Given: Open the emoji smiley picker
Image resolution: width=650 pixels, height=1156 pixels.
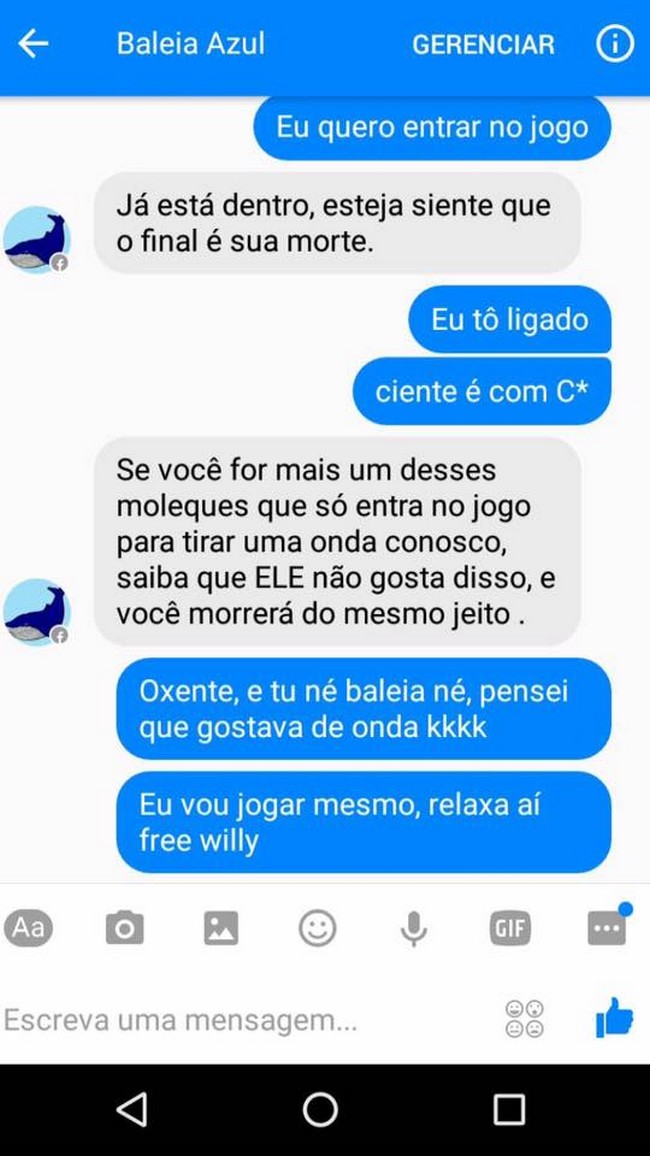Looking at the screenshot, I should coord(318,928).
